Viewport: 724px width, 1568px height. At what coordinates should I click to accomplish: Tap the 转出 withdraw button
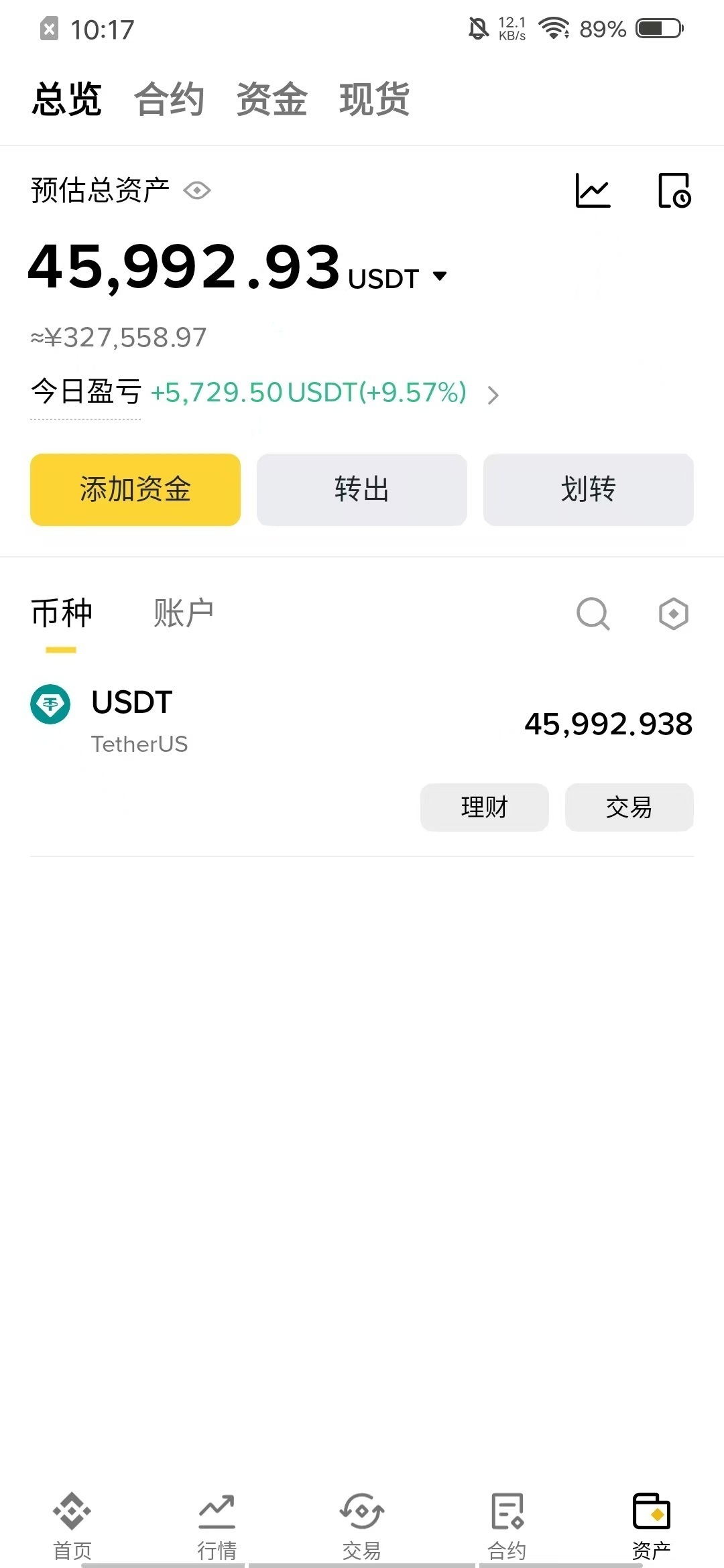click(362, 489)
